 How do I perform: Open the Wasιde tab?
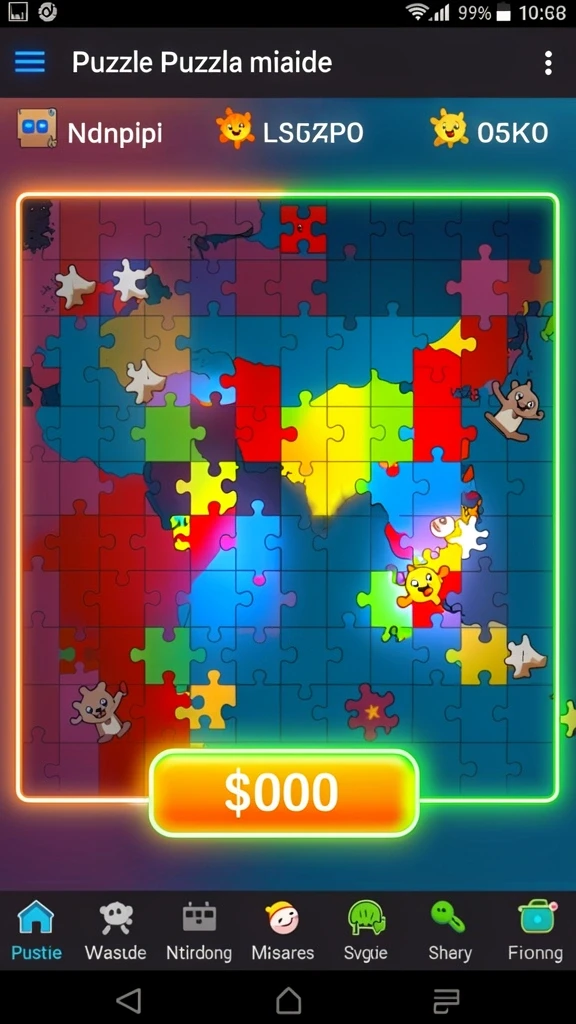click(116, 930)
